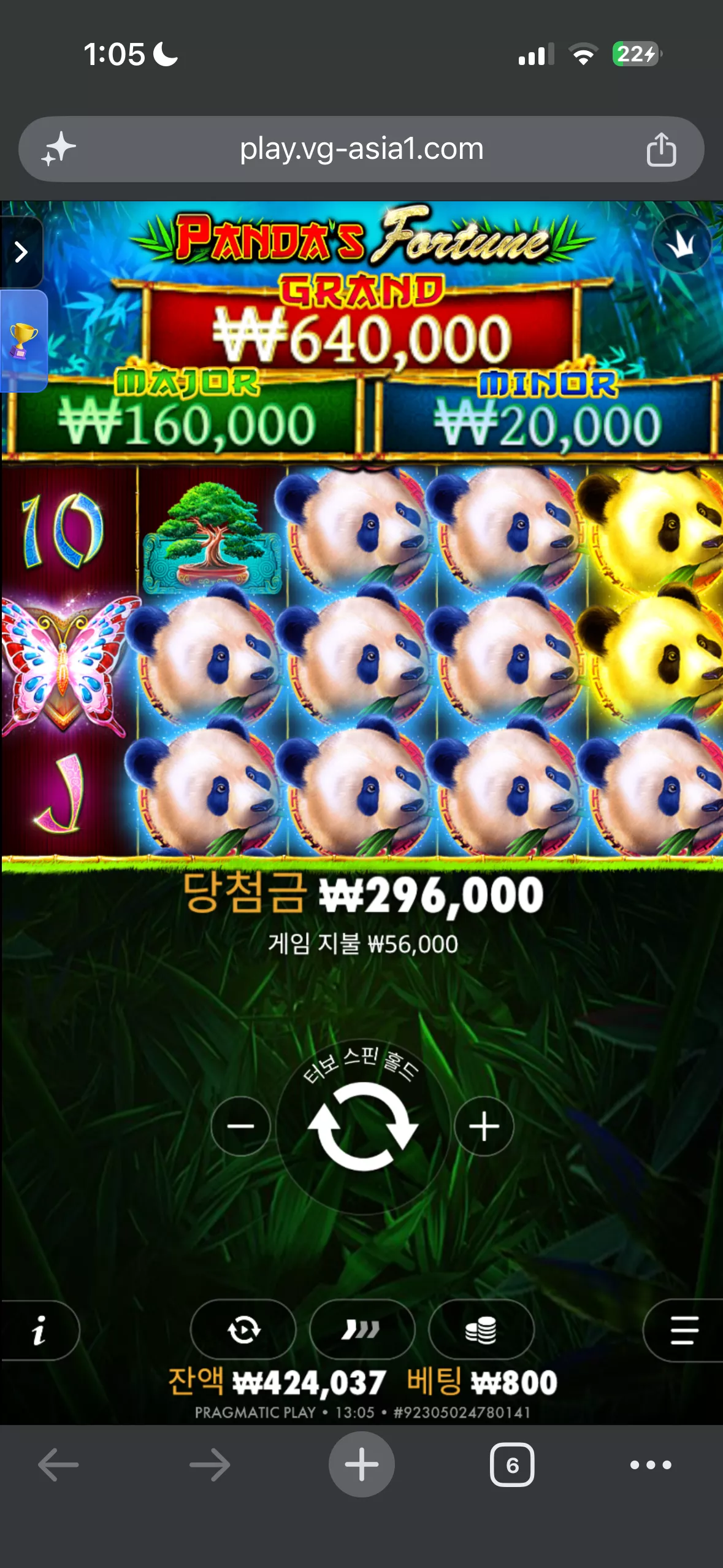The width and height of the screenshot is (723, 1568).
Task: Open the bet coins settings
Action: pos(481,1330)
